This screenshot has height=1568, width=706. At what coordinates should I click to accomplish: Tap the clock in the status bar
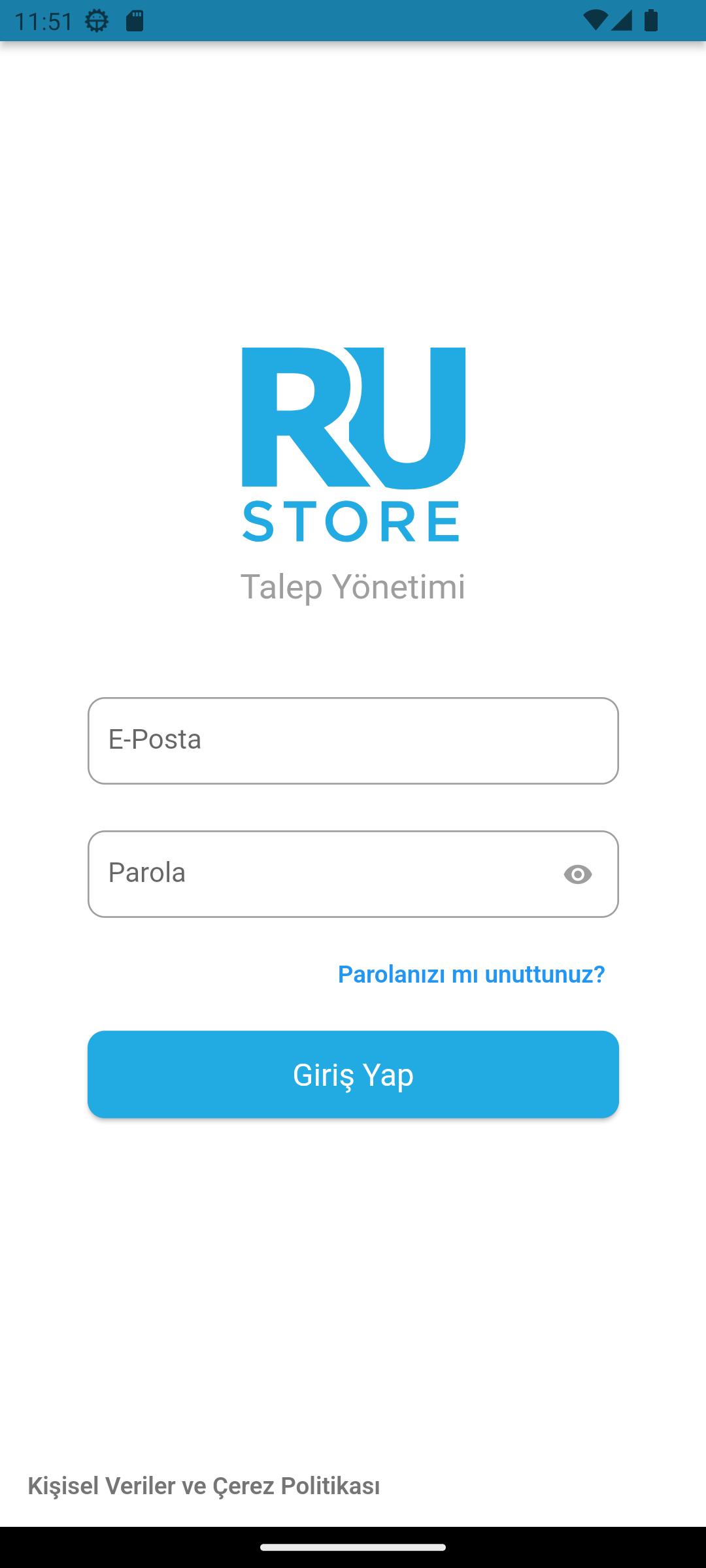point(42,20)
